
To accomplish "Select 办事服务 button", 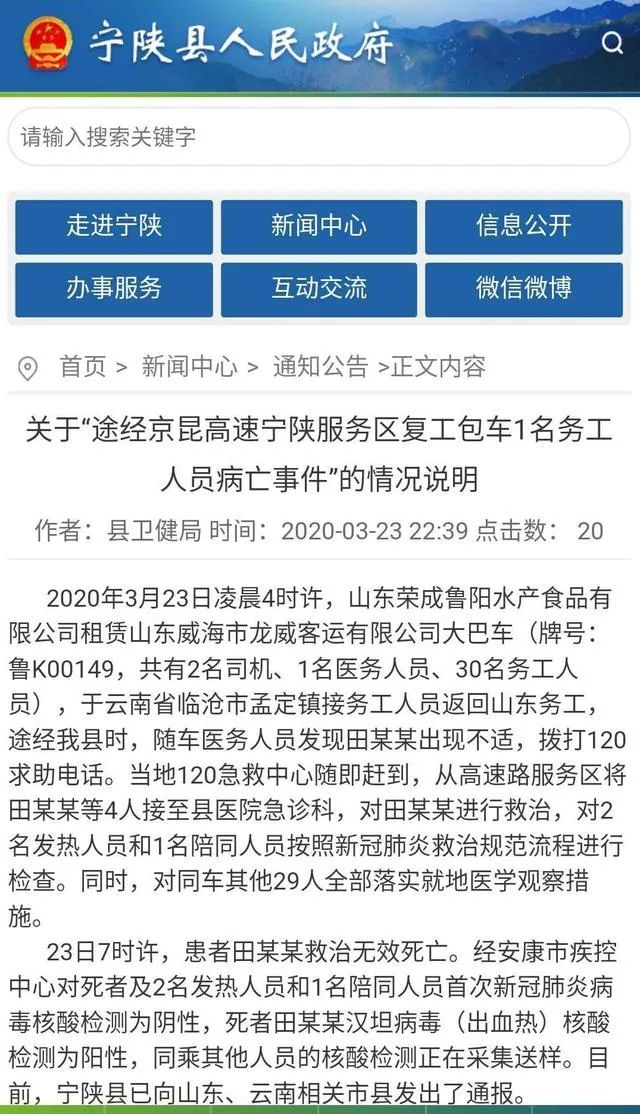I will point(114,289).
